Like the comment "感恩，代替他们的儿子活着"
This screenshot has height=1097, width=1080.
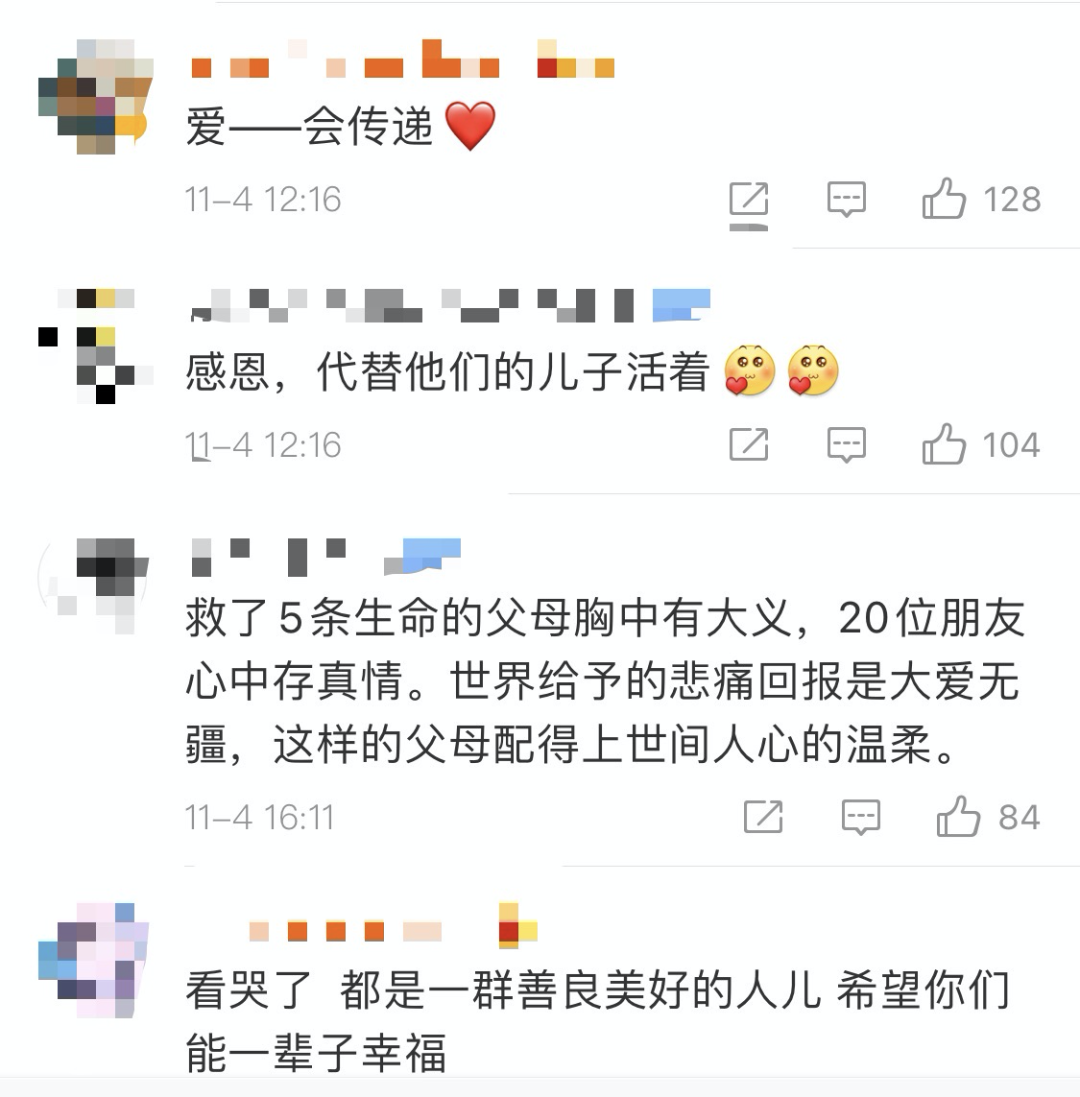(944, 445)
